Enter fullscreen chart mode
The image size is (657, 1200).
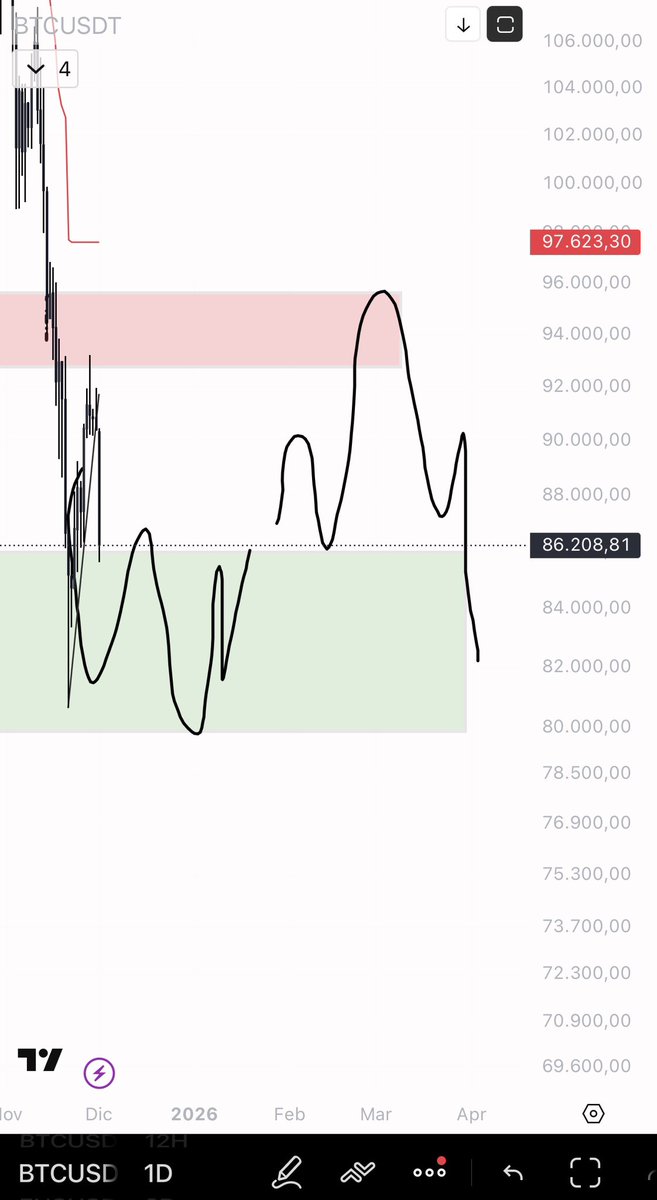(585, 1172)
